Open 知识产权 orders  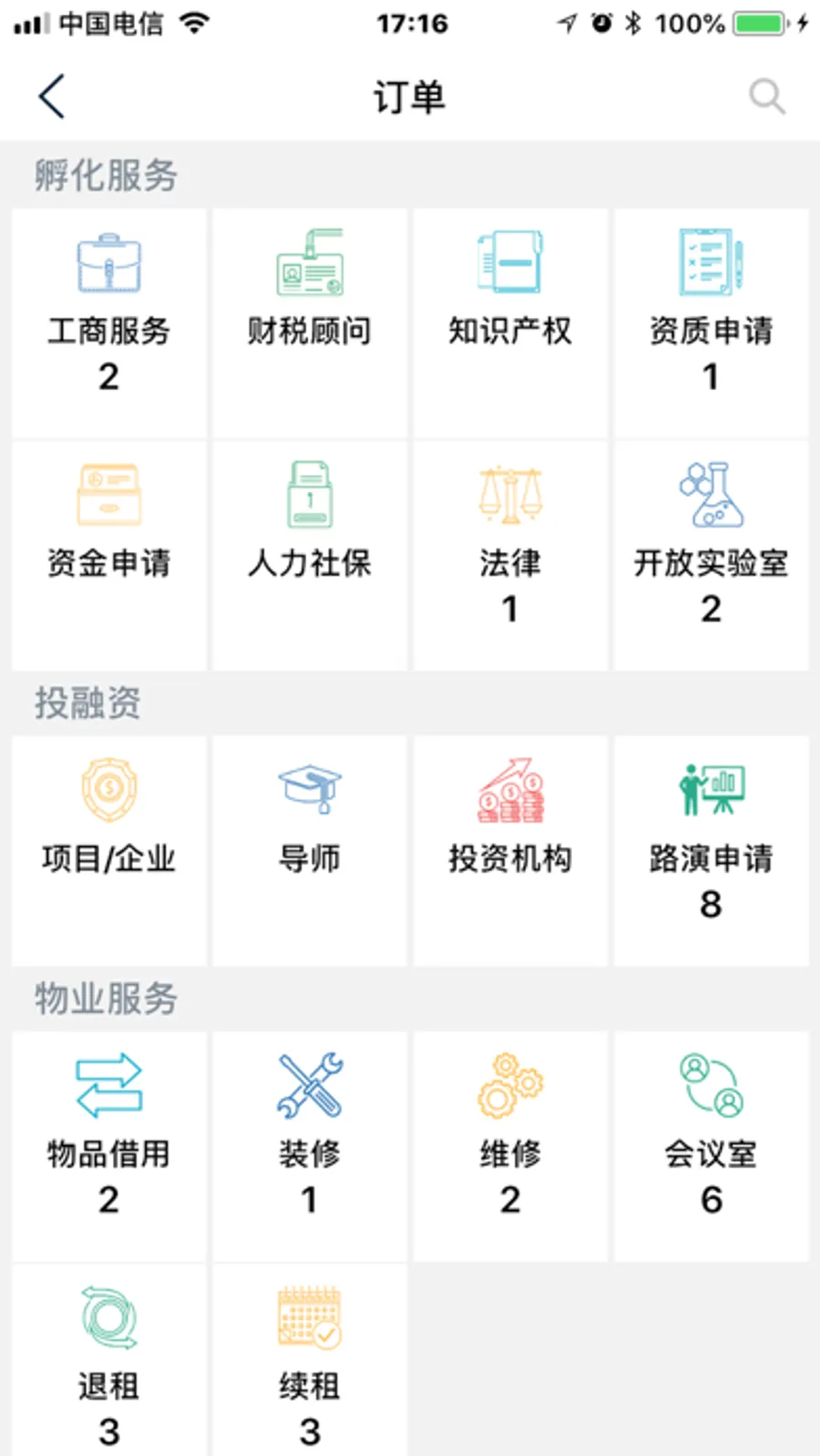(x=509, y=322)
